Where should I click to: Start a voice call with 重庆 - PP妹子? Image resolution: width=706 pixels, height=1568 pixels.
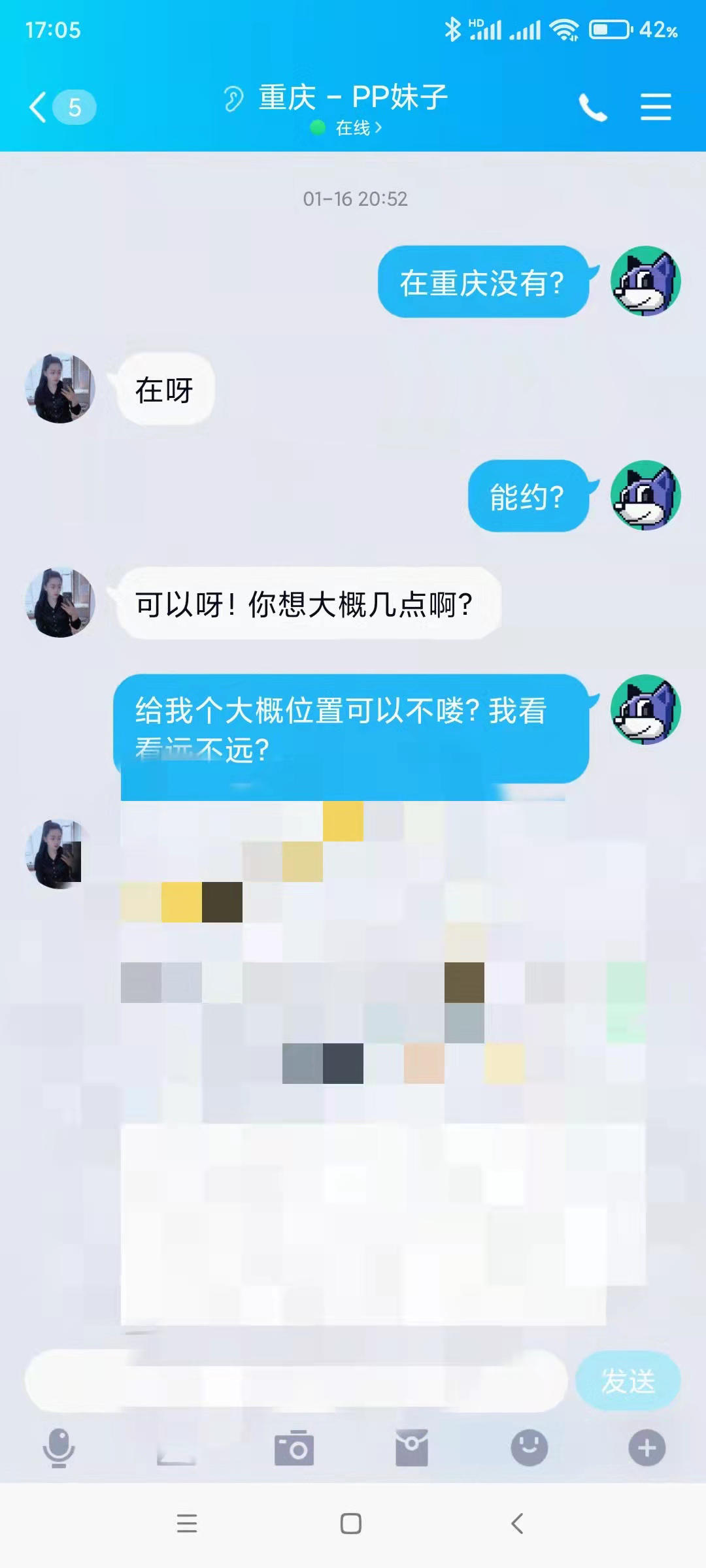tap(592, 107)
